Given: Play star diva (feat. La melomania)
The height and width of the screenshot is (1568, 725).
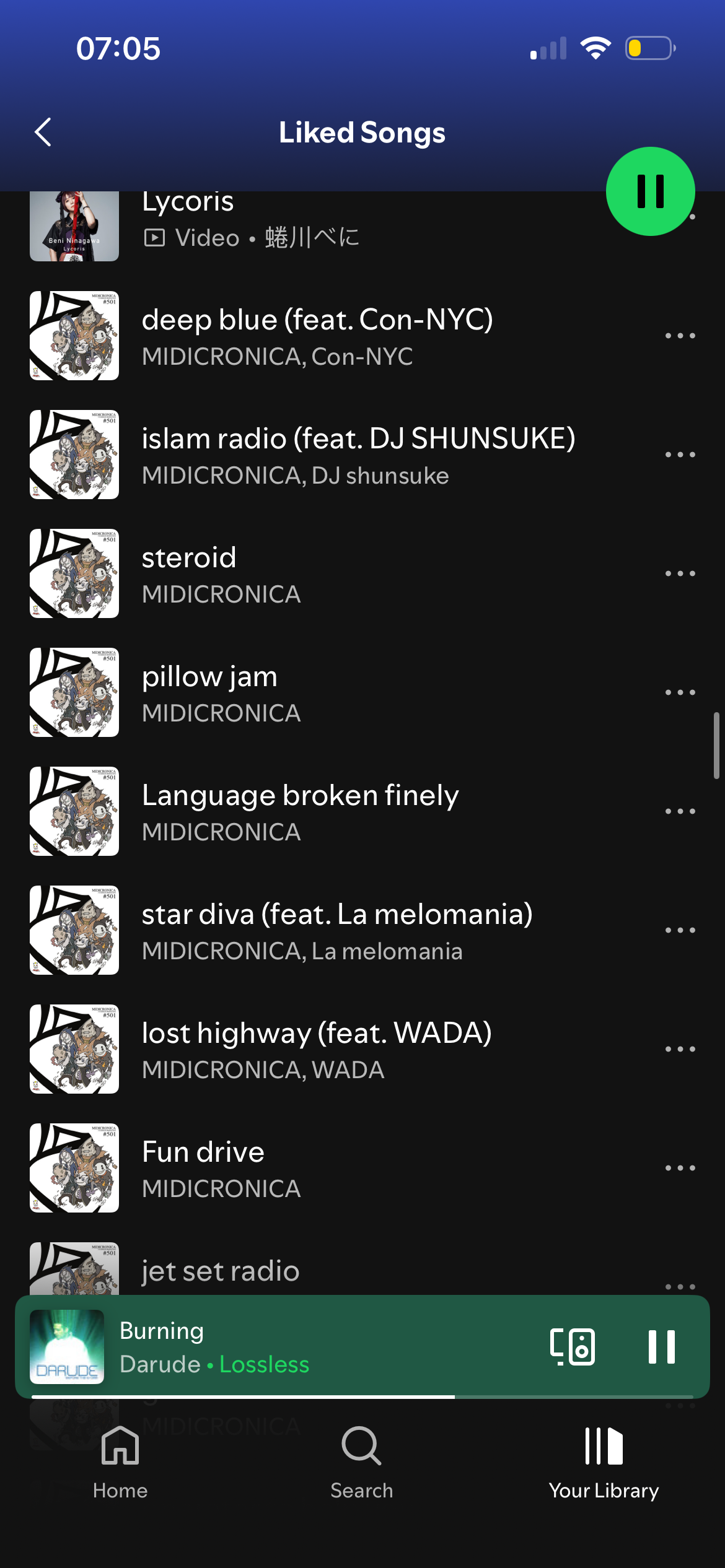Looking at the screenshot, I should click(337, 930).
